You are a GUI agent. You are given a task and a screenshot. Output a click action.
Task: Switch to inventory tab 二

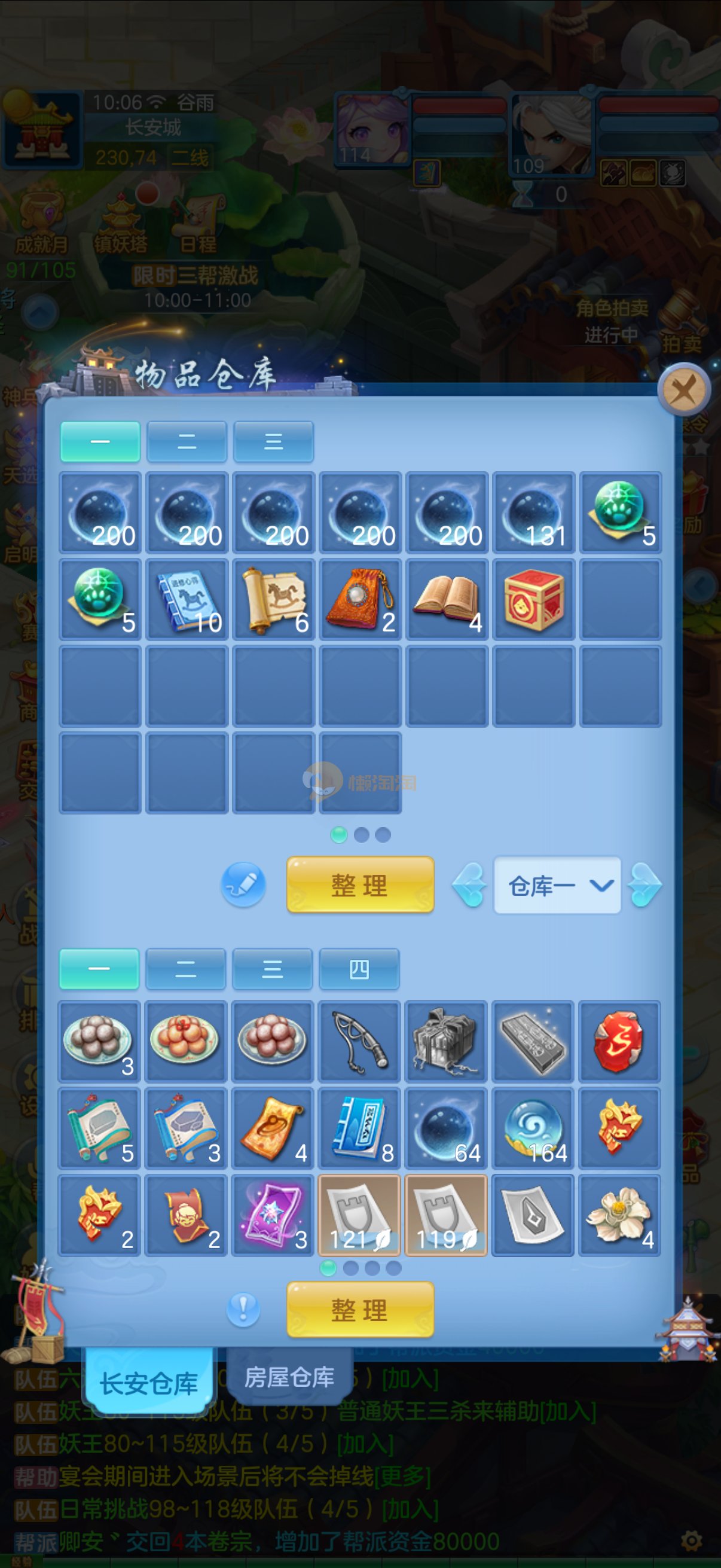[185, 968]
